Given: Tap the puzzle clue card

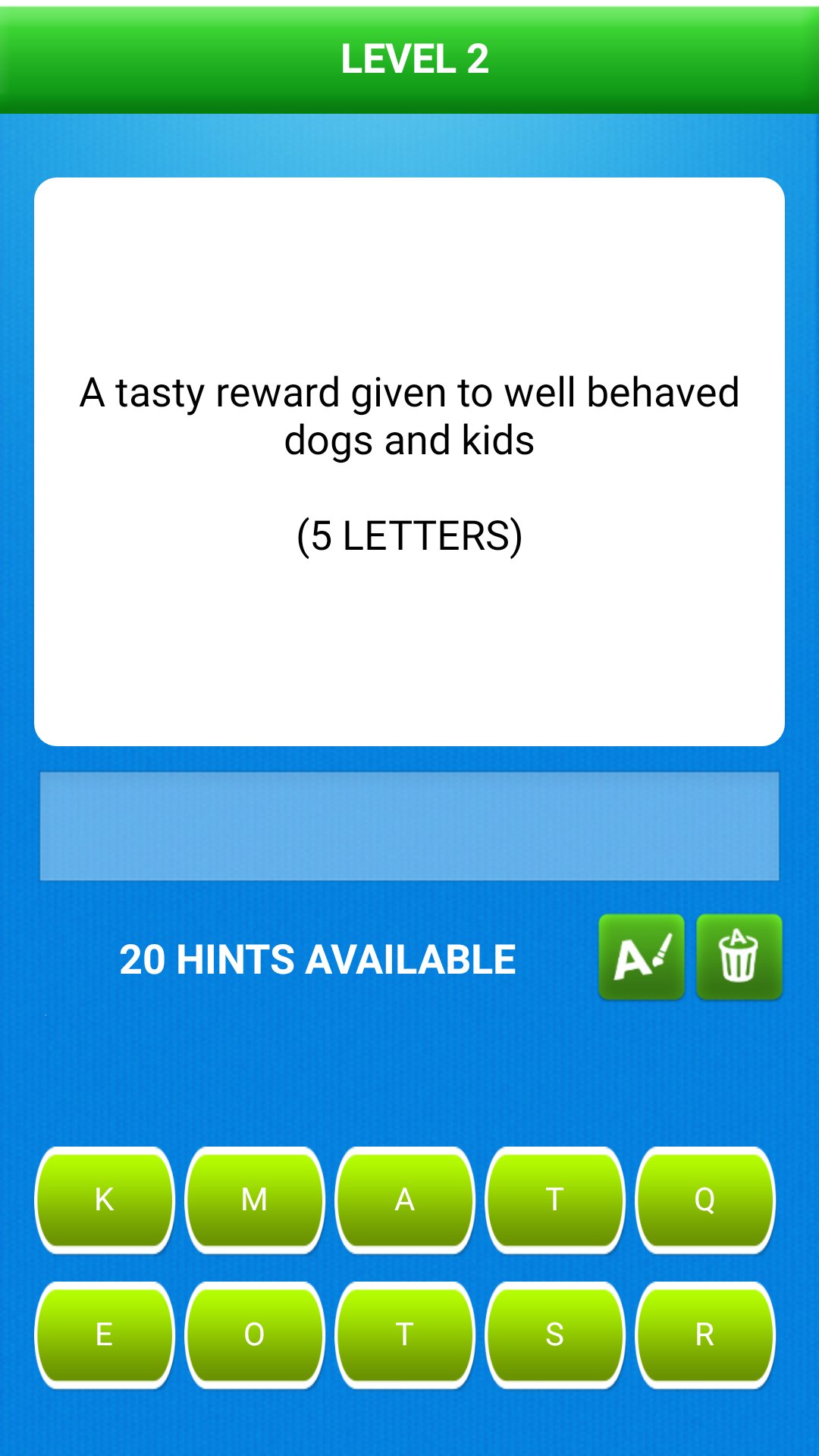Looking at the screenshot, I should [x=409, y=461].
